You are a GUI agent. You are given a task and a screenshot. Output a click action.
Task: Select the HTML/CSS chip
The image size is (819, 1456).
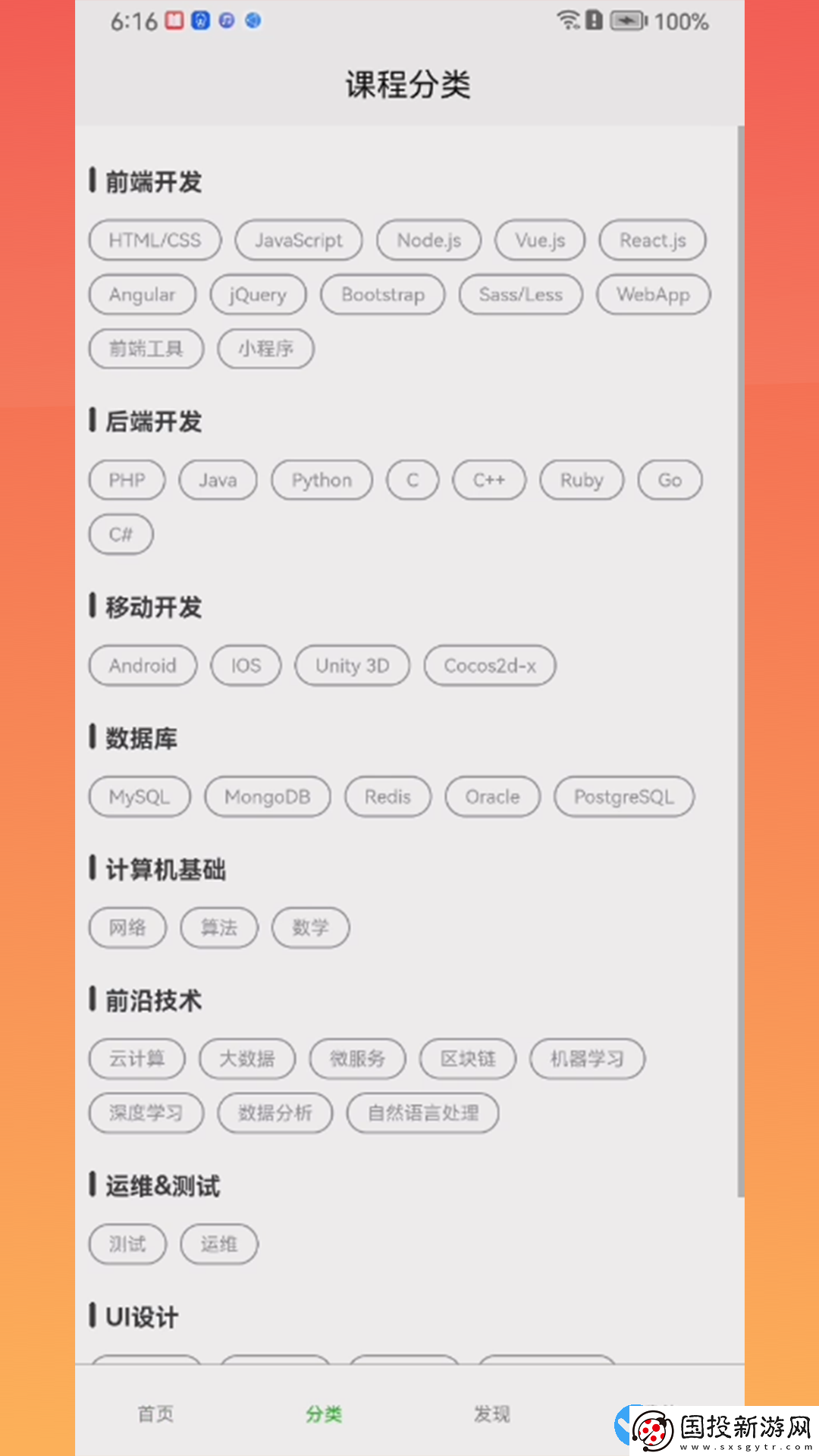[x=155, y=240]
